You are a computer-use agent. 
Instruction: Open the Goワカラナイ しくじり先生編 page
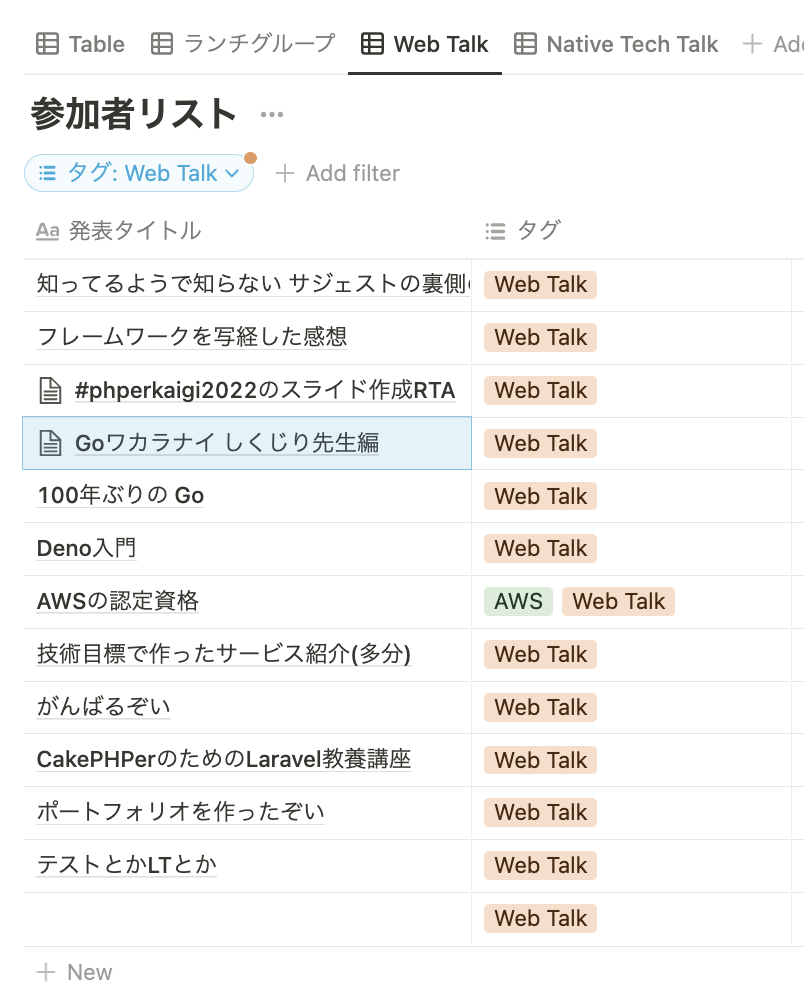[x=227, y=443]
